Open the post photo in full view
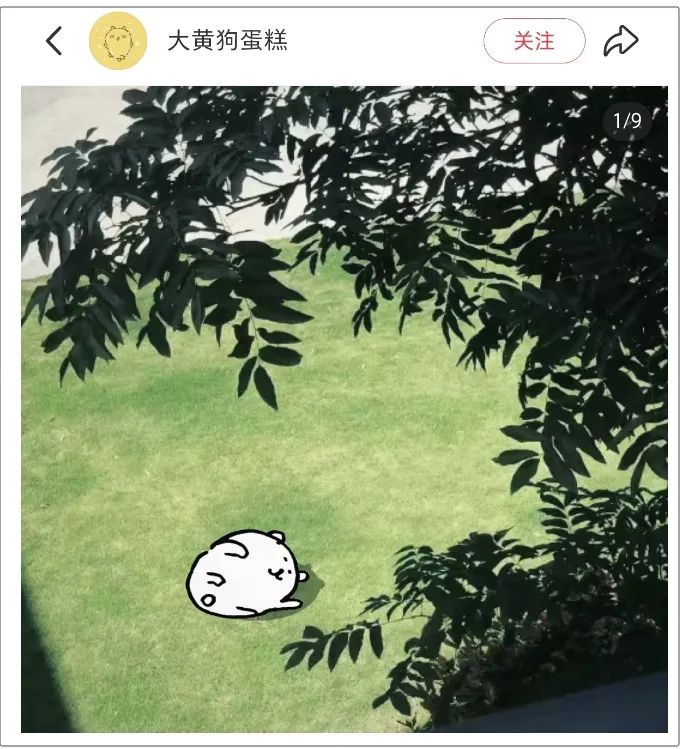The height and width of the screenshot is (749, 682). [344, 410]
